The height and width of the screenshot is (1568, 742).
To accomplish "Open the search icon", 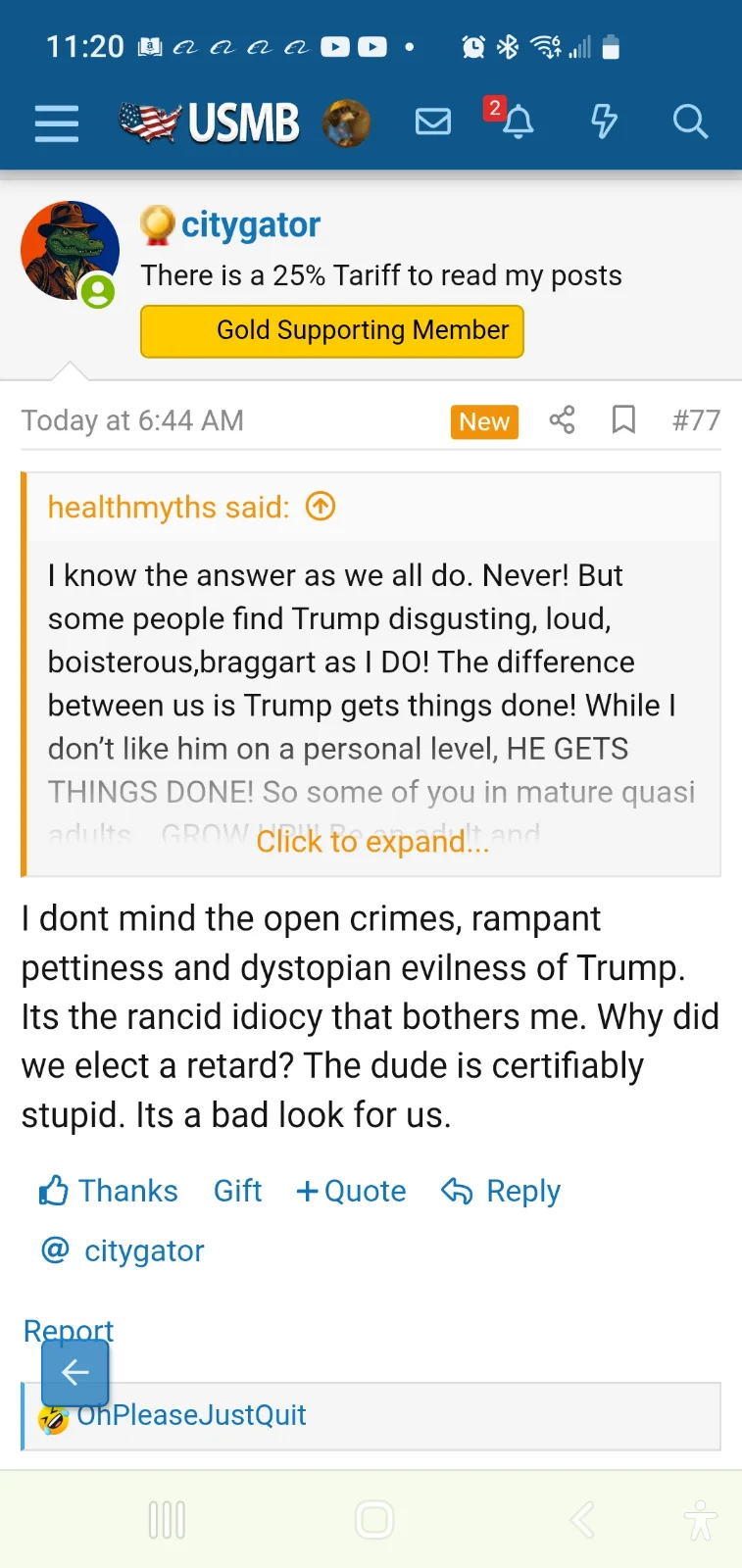I will pyautogui.click(x=689, y=122).
